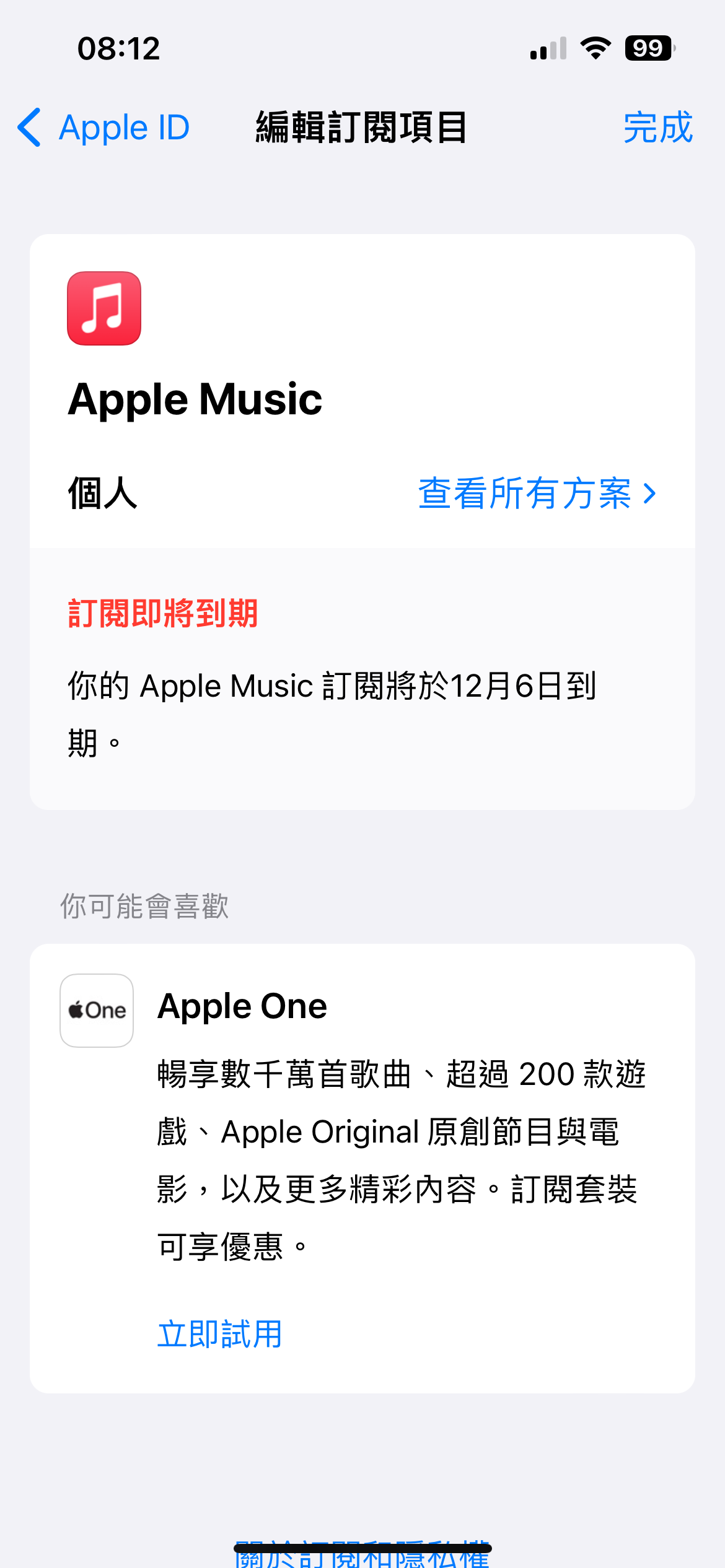This screenshot has height=1568, width=725.
Task: Start Apple One trial via 立即試用
Action: [220, 1333]
